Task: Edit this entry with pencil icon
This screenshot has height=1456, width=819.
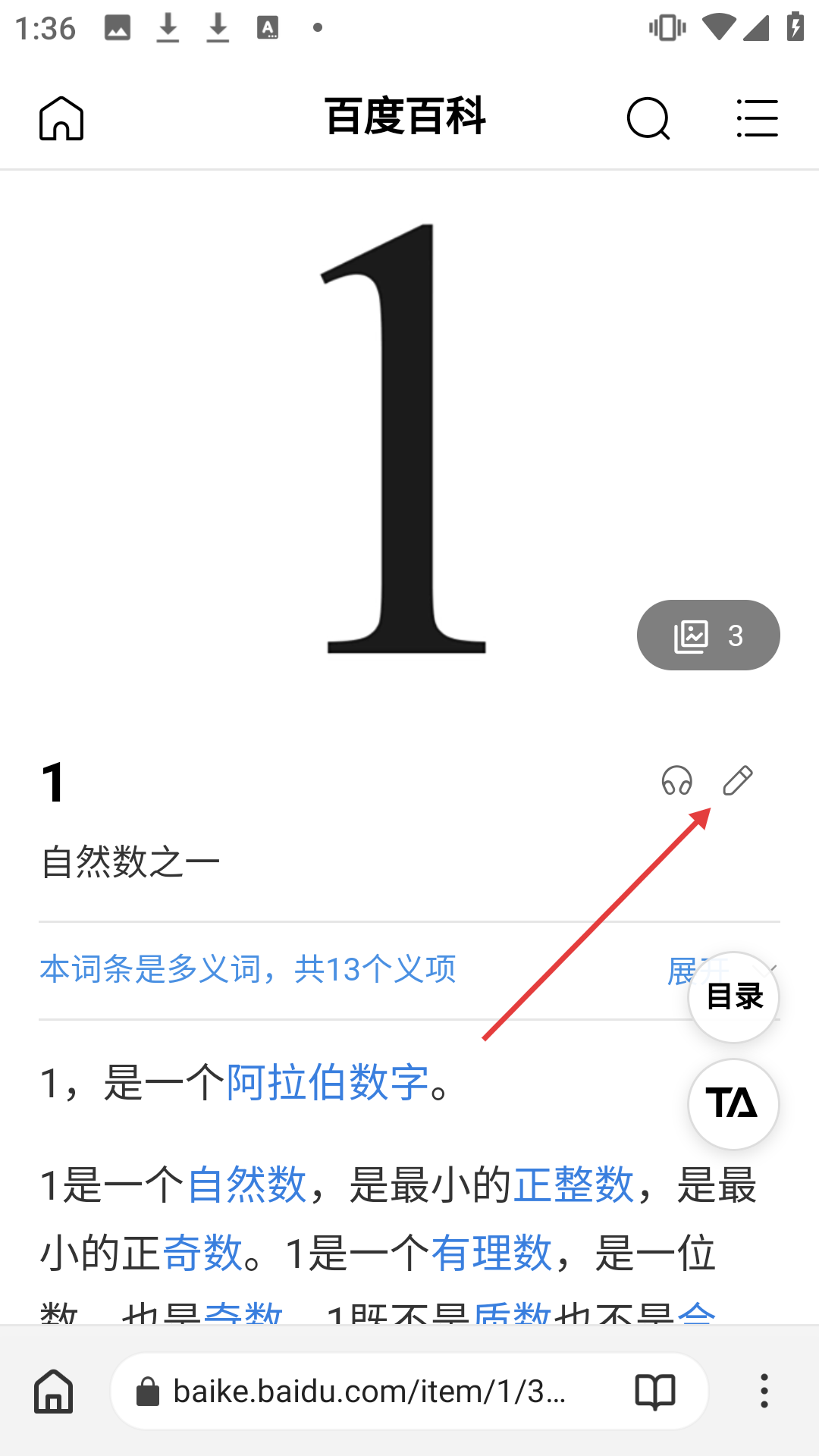Action: [x=737, y=780]
